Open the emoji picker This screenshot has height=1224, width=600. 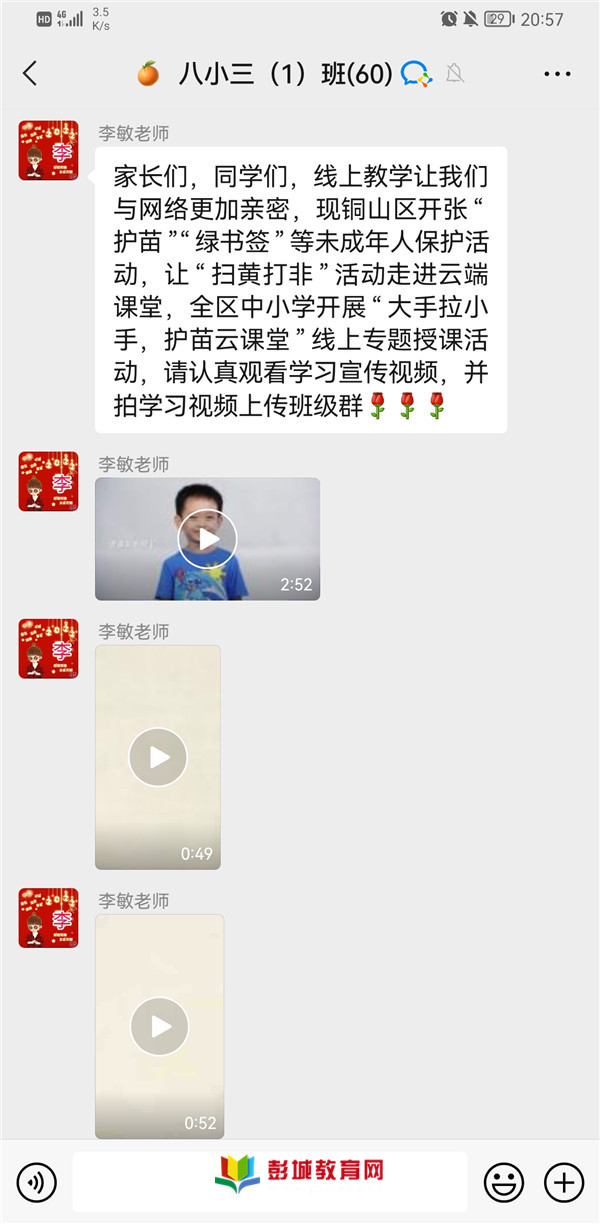pos(503,1183)
